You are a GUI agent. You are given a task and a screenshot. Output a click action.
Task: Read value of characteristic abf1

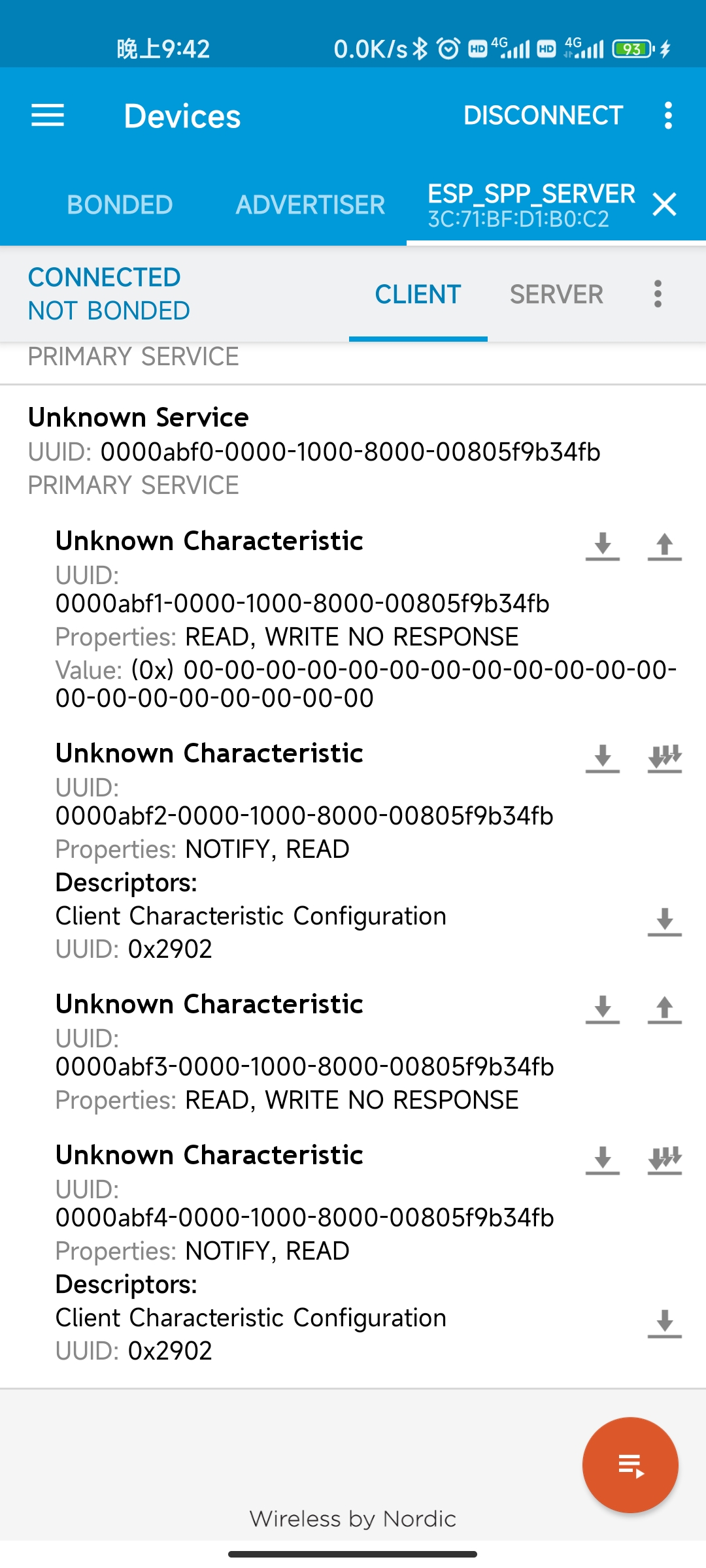coord(602,546)
